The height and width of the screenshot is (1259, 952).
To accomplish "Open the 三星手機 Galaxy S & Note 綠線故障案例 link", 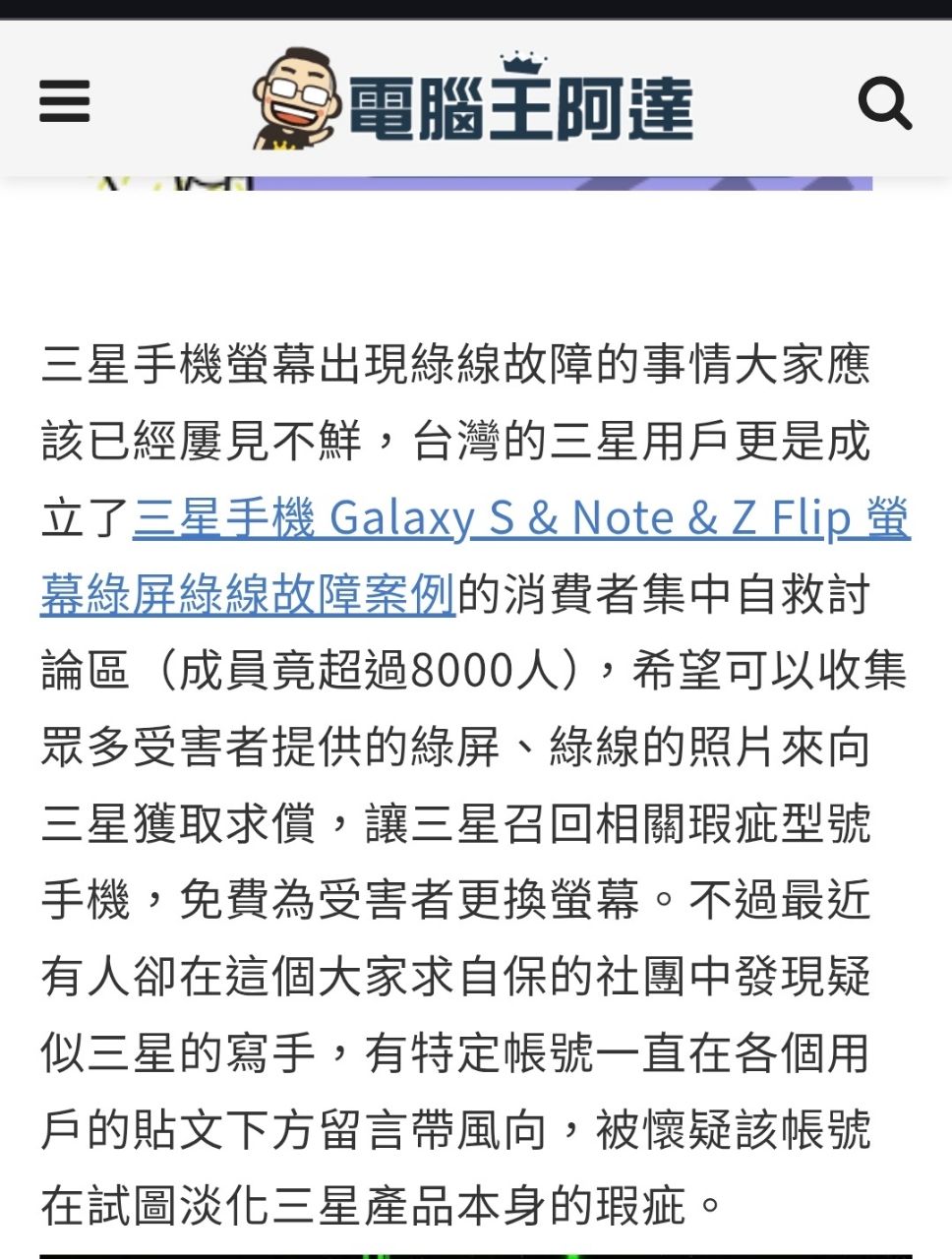I will tap(521, 519).
